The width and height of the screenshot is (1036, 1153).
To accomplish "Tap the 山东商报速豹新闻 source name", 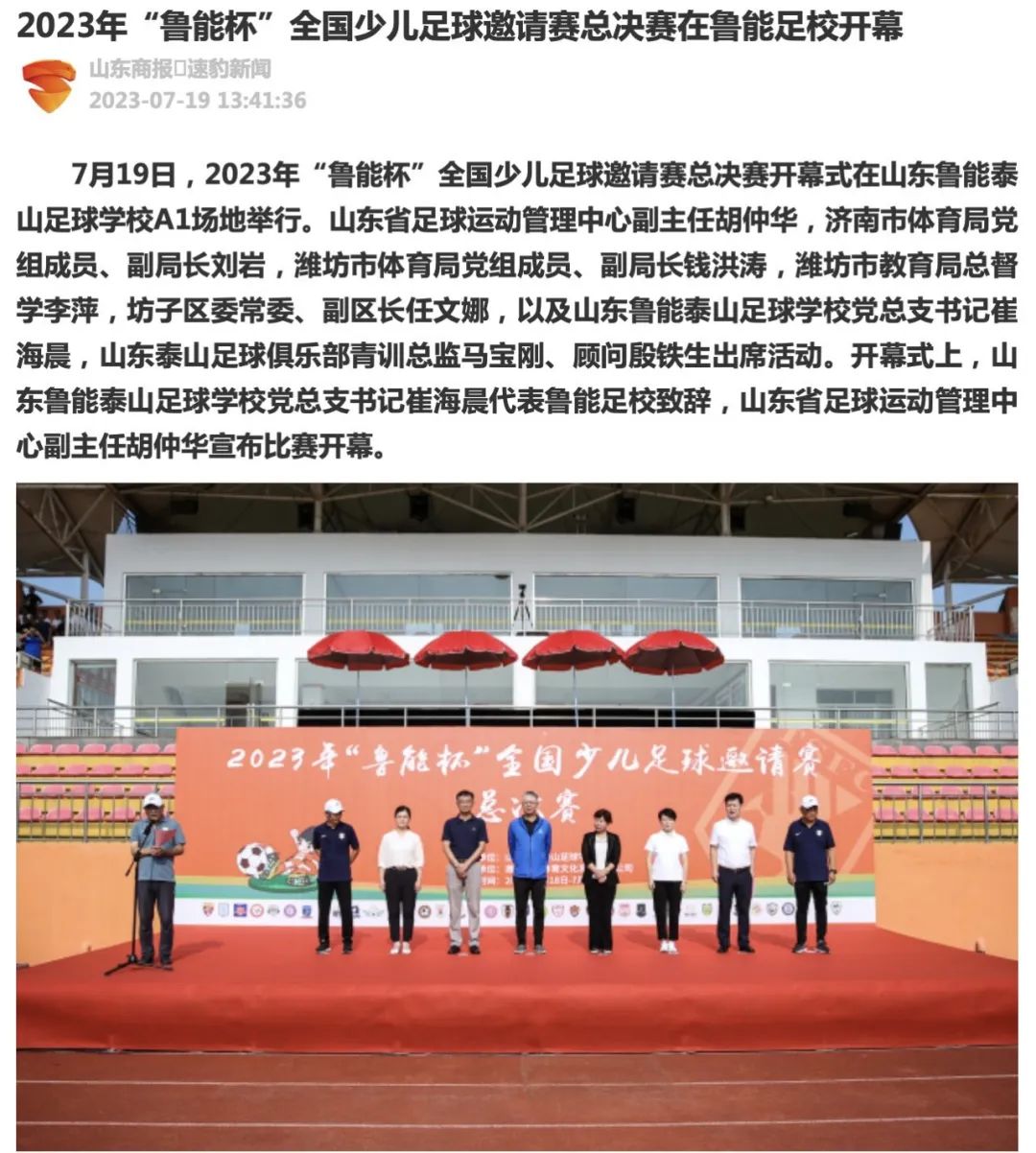I will tap(179, 69).
